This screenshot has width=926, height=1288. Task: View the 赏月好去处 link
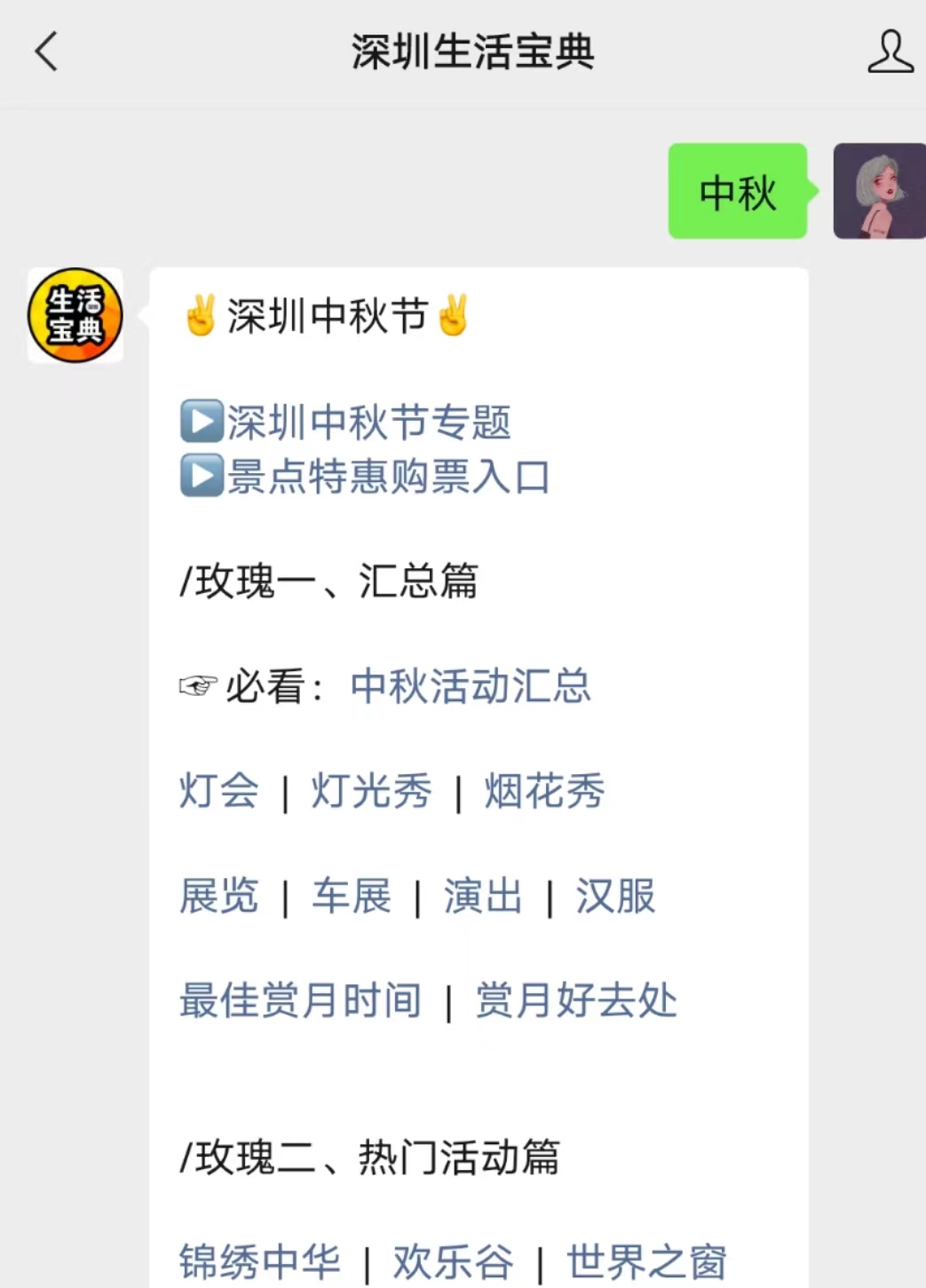[576, 1000]
